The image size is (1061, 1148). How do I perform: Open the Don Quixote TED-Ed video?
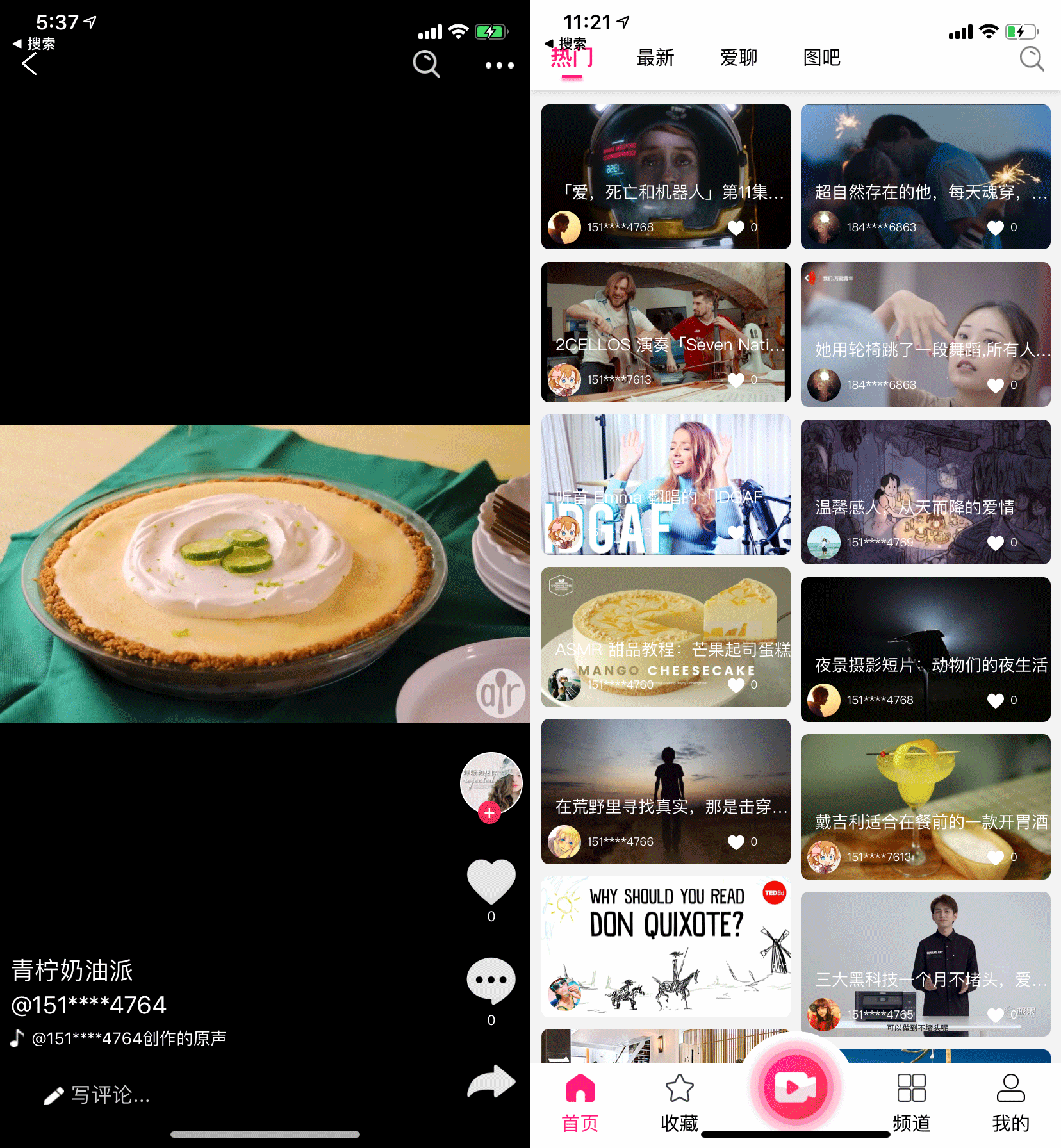click(666, 946)
